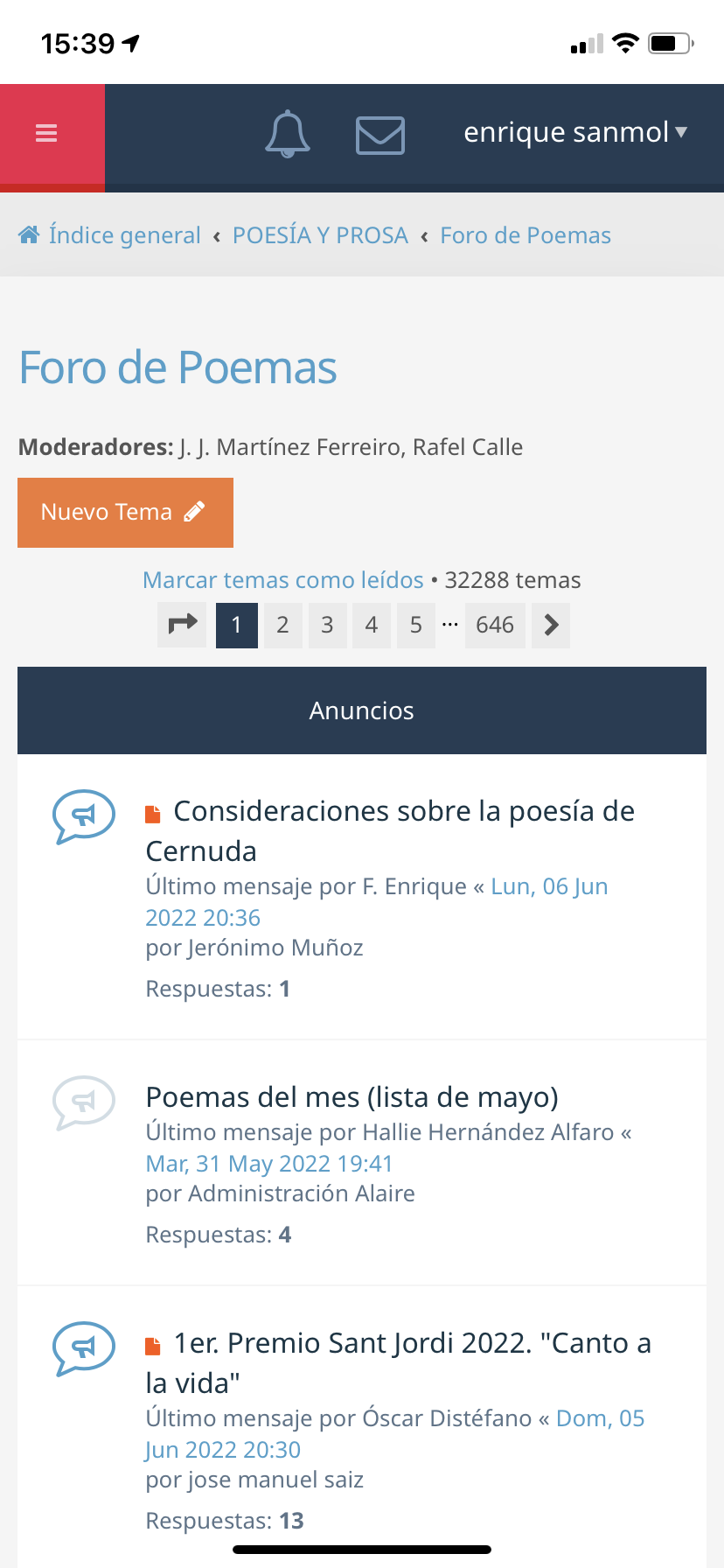View last message dated Mar, 31 May 2022
Screen dimensions: 724x1568
[269, 1164]
